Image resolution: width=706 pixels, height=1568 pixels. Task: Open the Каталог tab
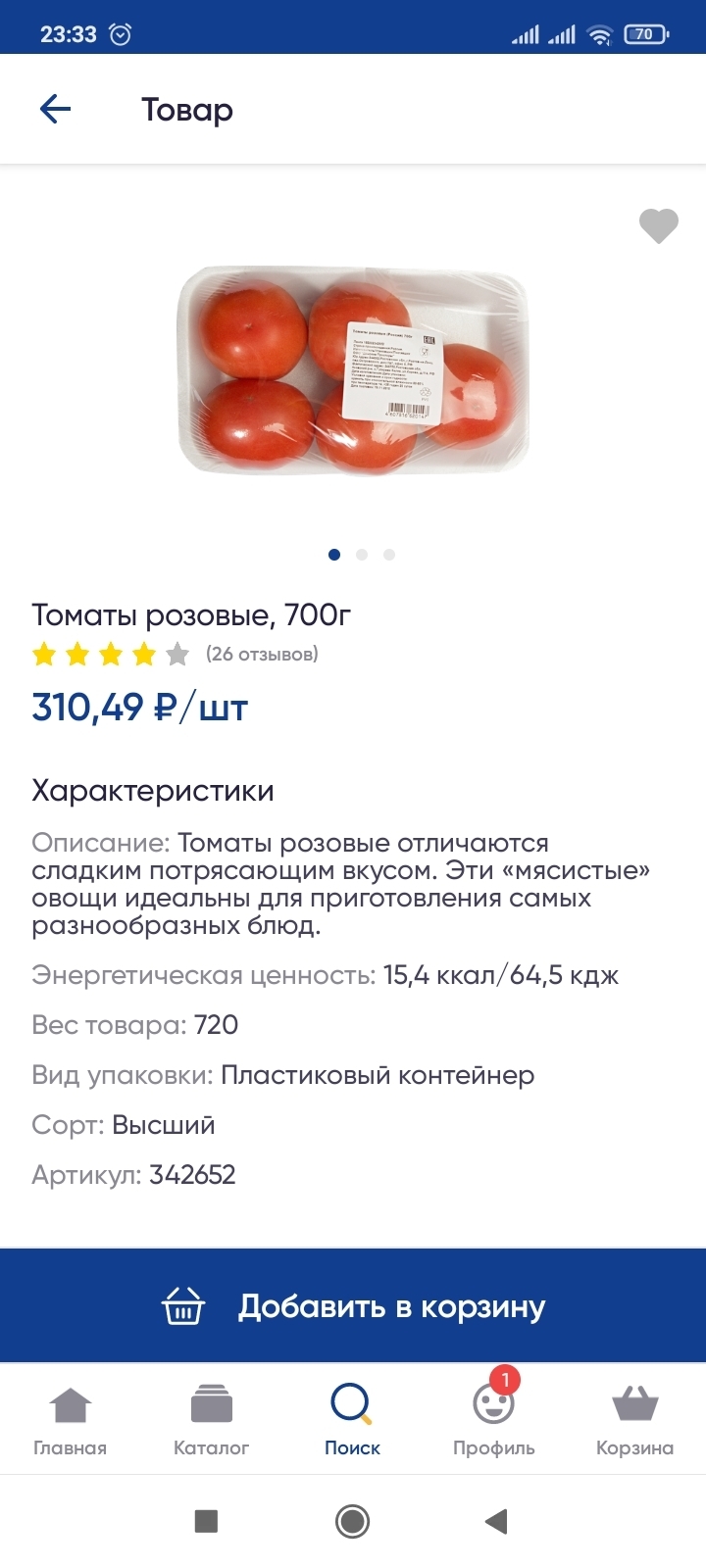[x=211, y=1420]
